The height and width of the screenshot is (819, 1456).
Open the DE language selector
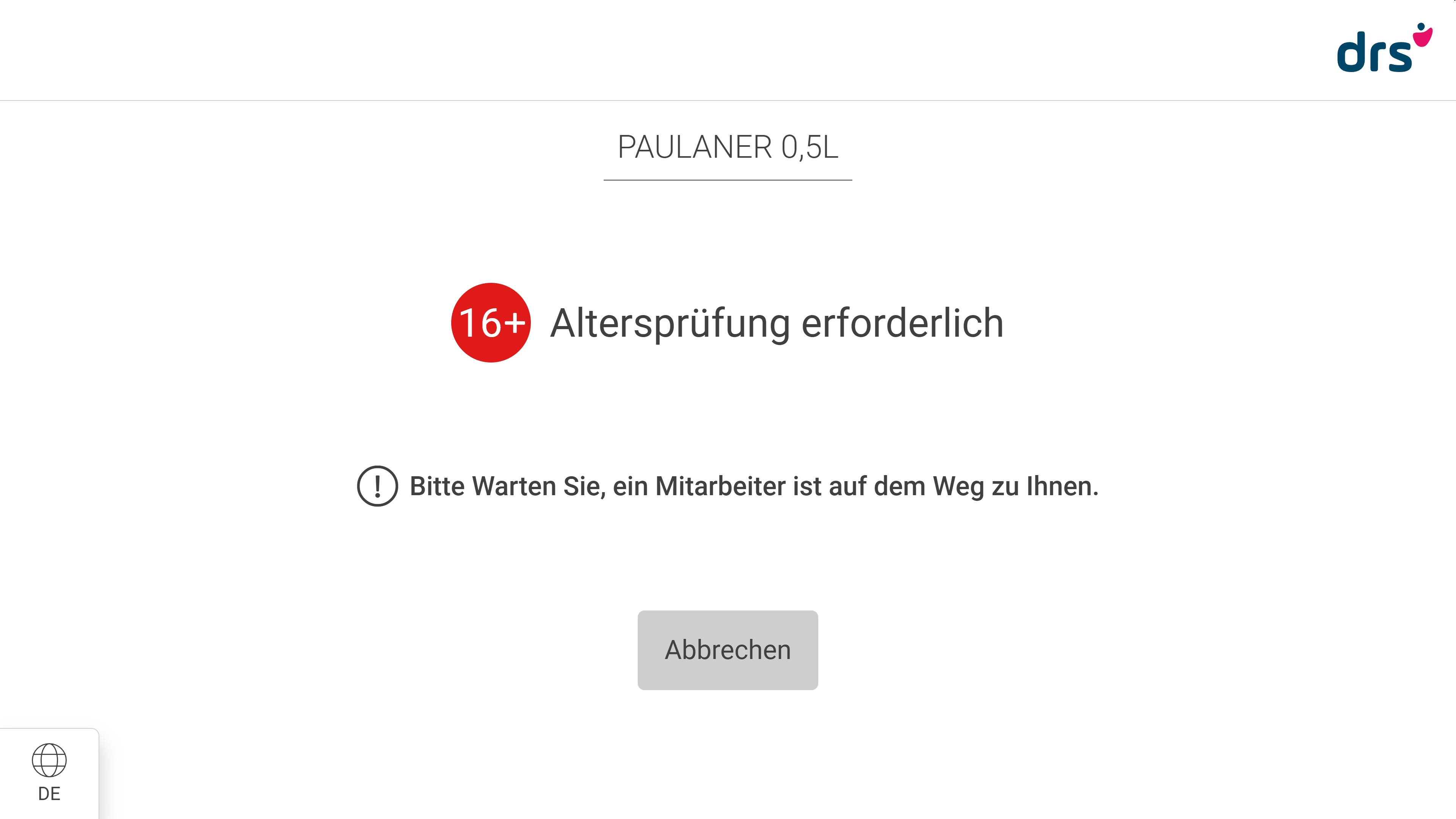49,773
